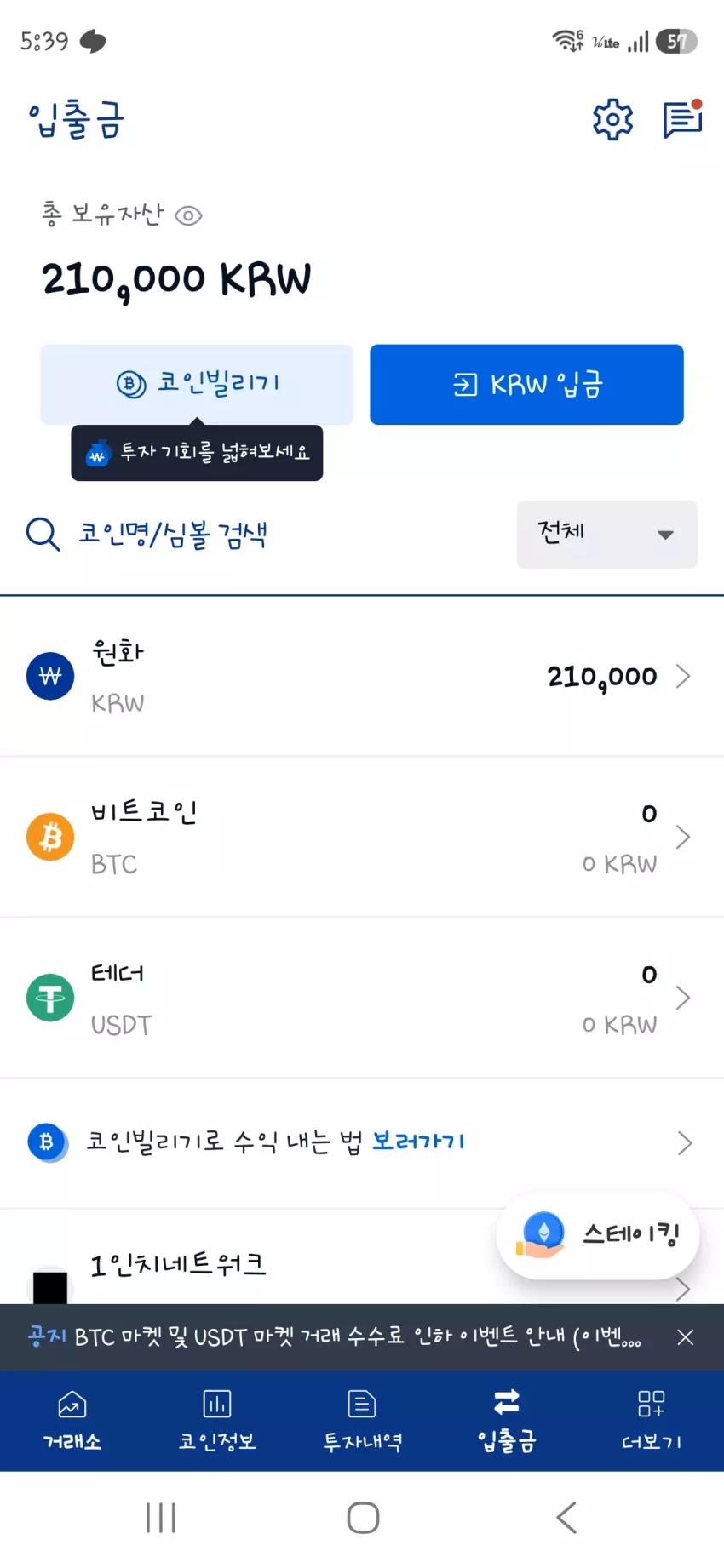The image size is (724, 1568).
Task: Open settings via the gear icon
Action: [x=612, y=119]
